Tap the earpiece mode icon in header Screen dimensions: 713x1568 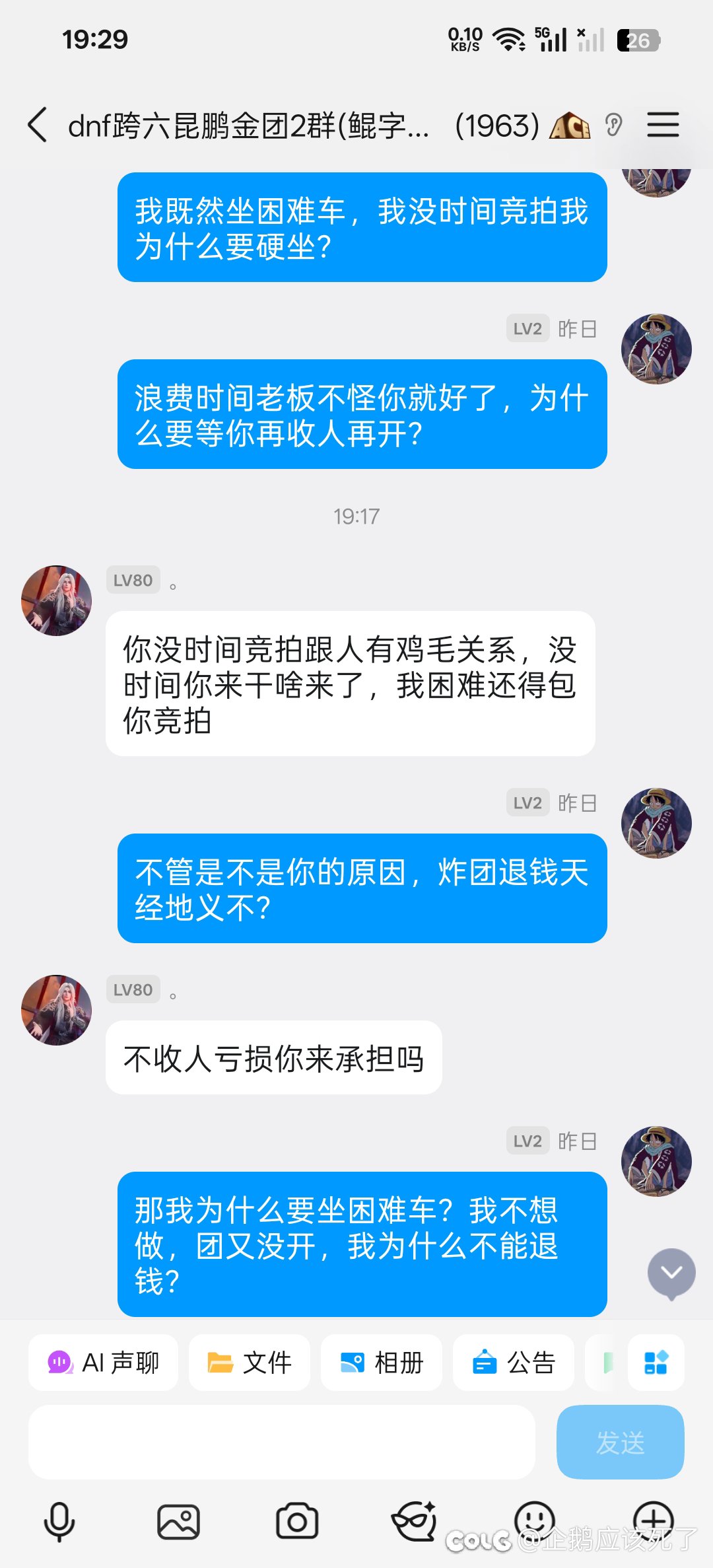coord(613,125)
